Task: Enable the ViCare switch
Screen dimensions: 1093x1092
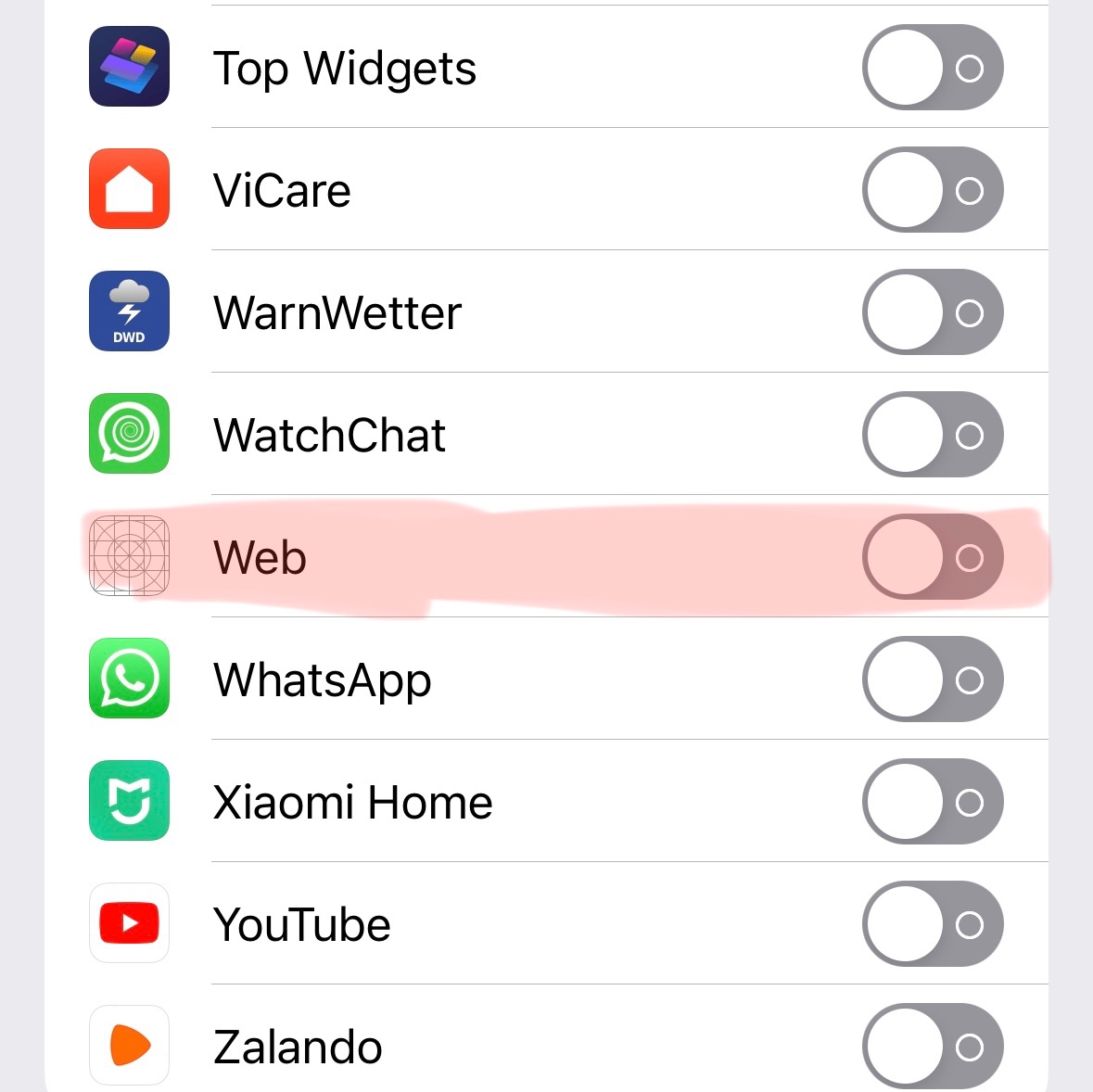Action: [x=933, y=189]
